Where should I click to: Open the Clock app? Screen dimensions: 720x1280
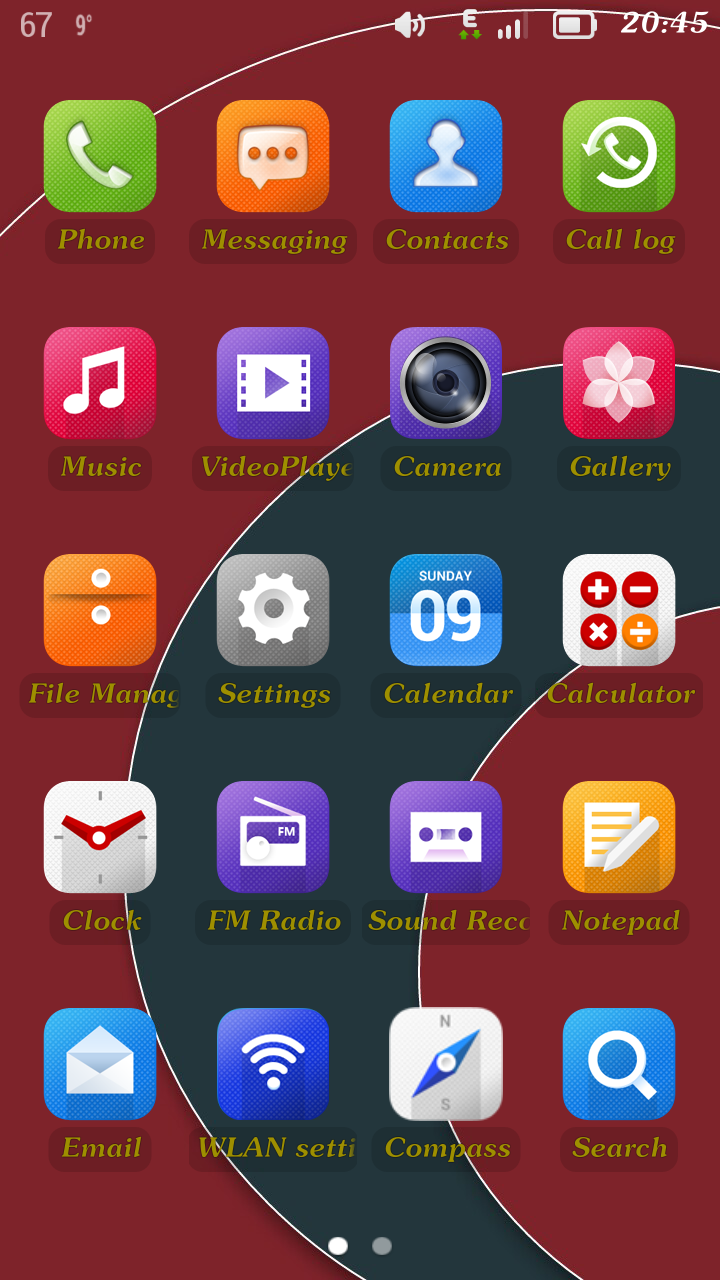coord(100,837)
